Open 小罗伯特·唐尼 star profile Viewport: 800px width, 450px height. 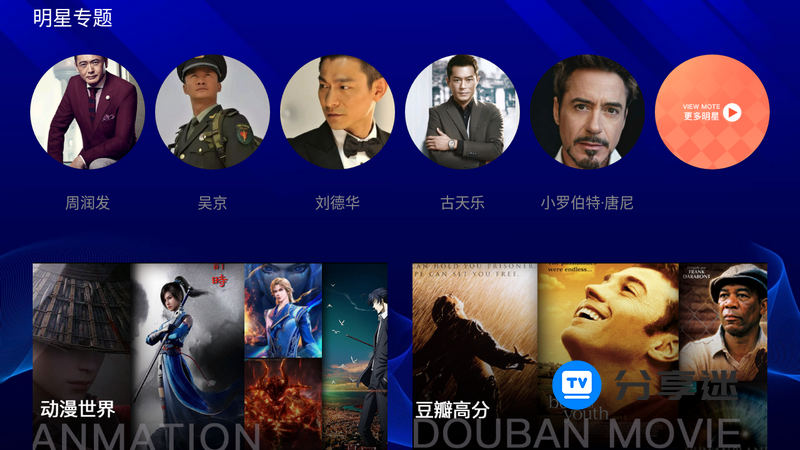(x=587, y=112)
